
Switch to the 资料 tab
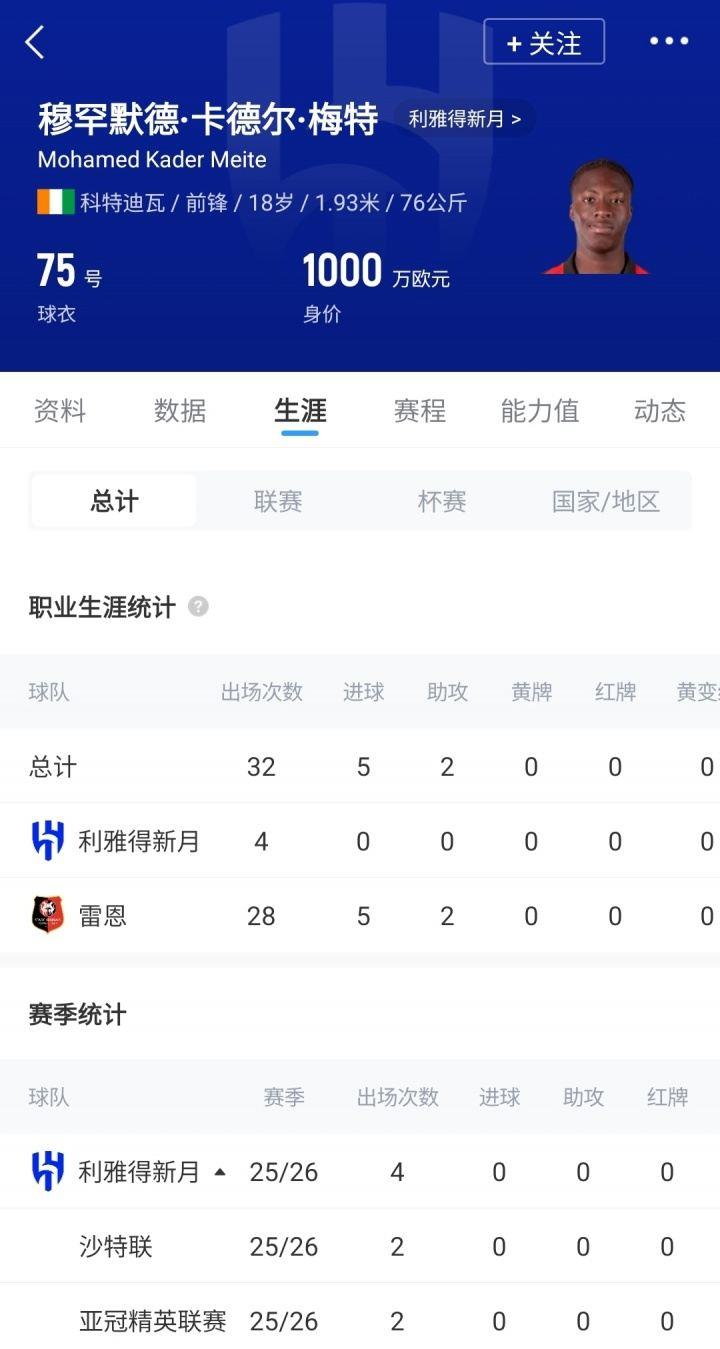[60, 410]
